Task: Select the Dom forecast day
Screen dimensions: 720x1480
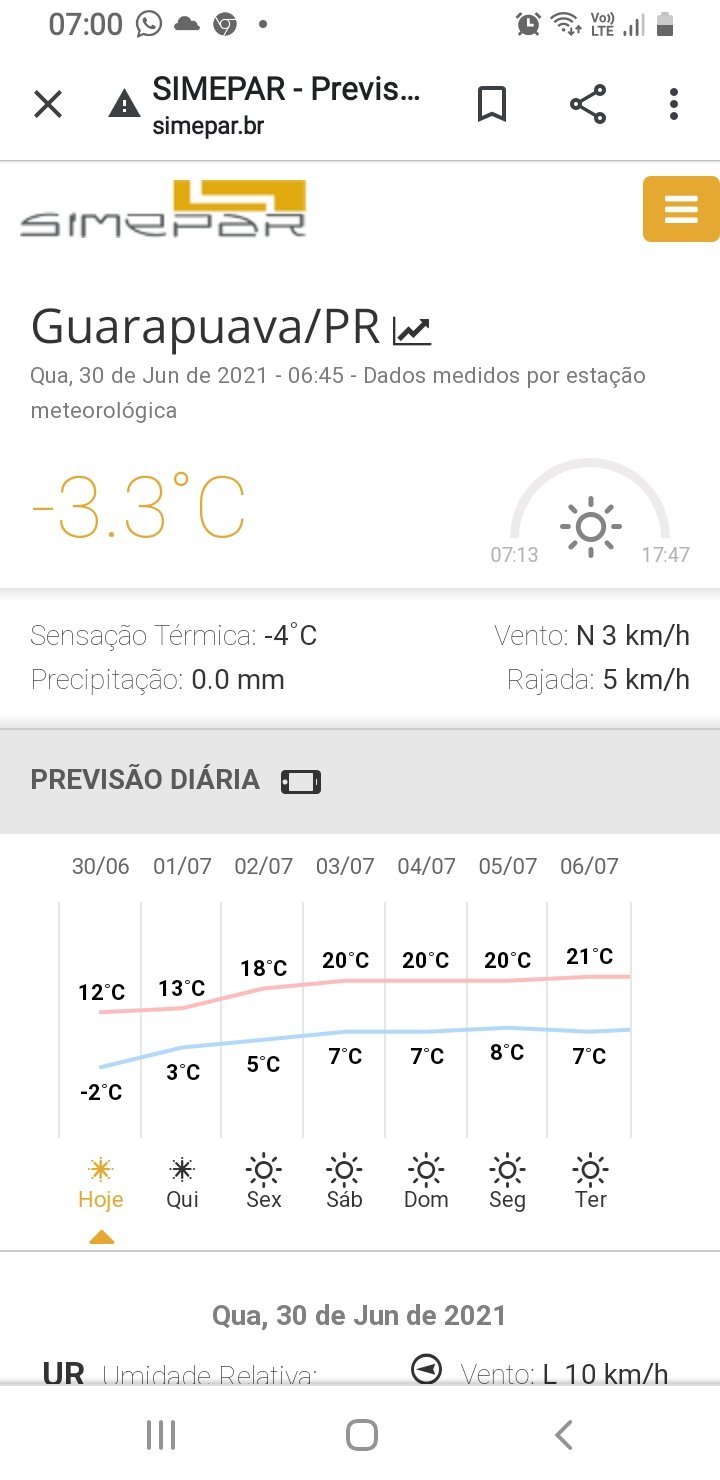Action: 426,1183
